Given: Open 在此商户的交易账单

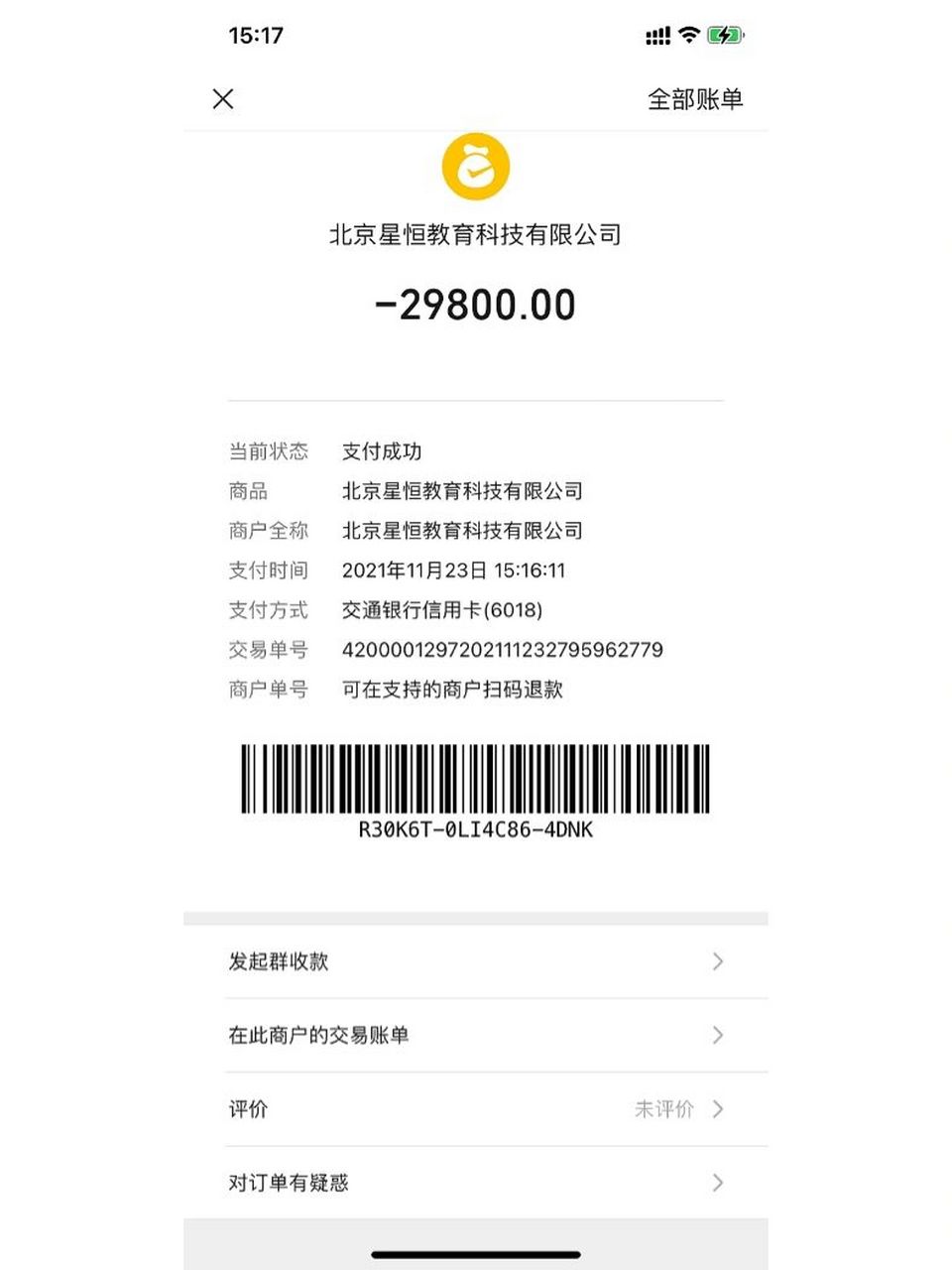Looking at the screenshot, I should tap(317, 1035).
